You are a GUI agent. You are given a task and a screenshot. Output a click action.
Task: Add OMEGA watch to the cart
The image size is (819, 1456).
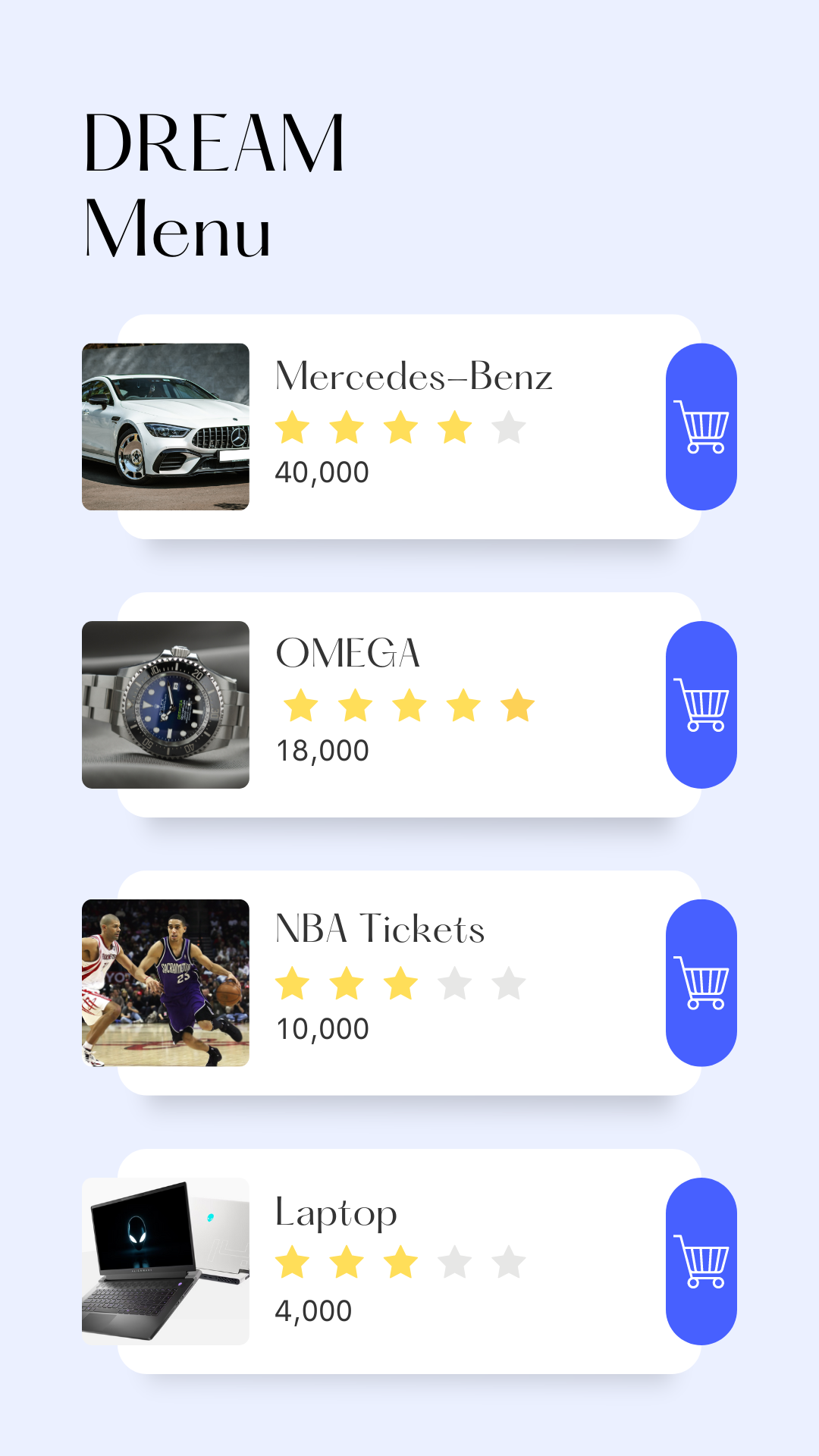point(701,704)
